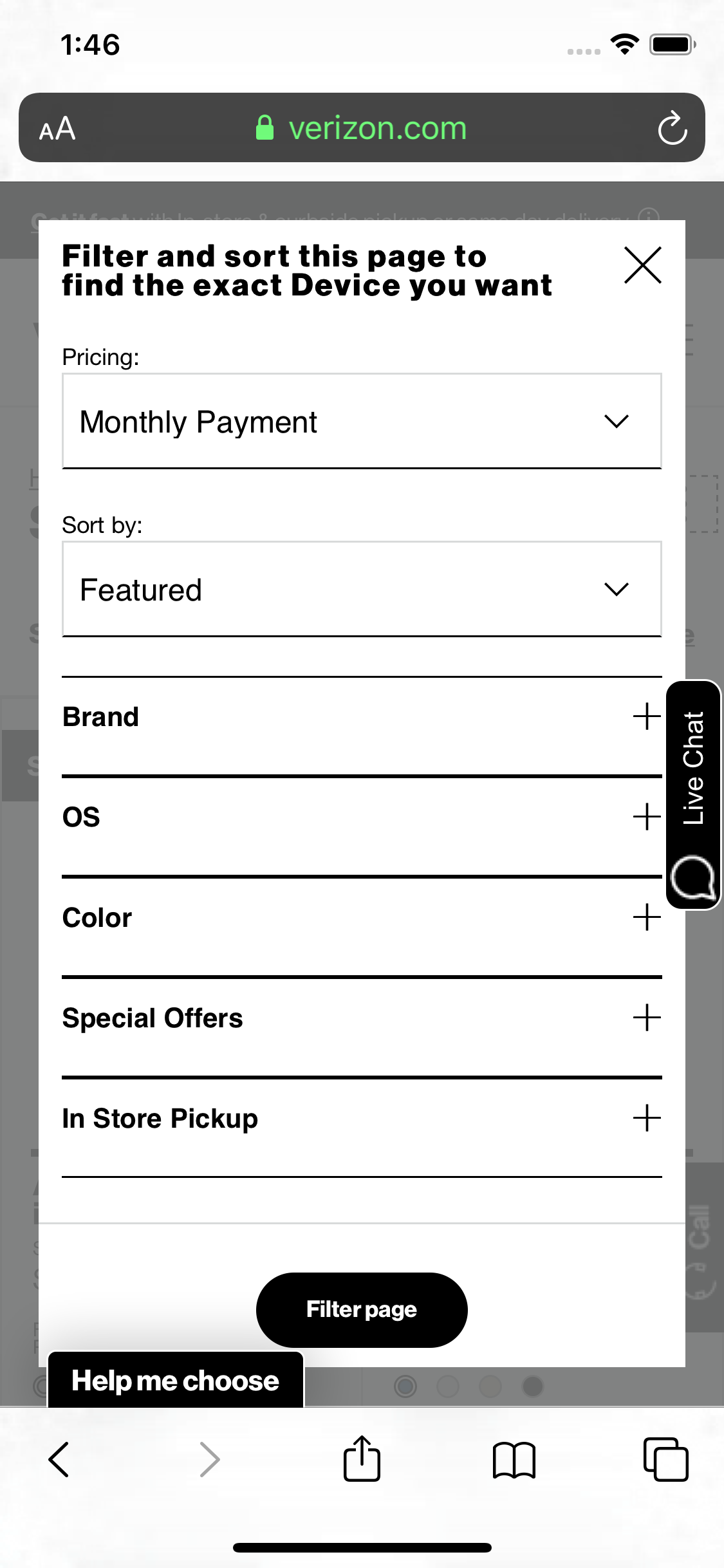Expand the Color filter section
The image size is (724, 1568).
645,917
